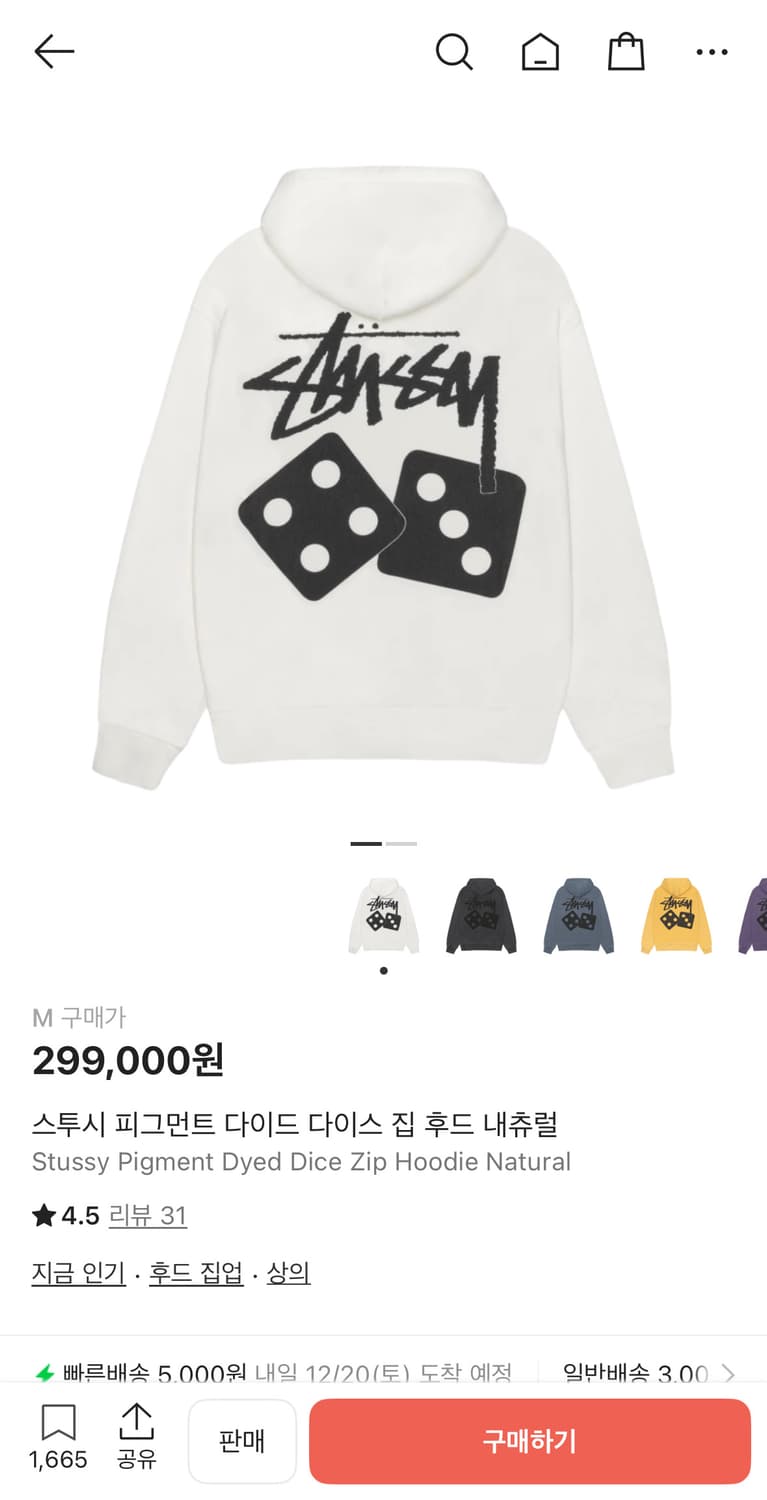Open the 후드 집업 category link
The width and height of the screenshot is (767, 1500).
click(x=196, y=1273)
